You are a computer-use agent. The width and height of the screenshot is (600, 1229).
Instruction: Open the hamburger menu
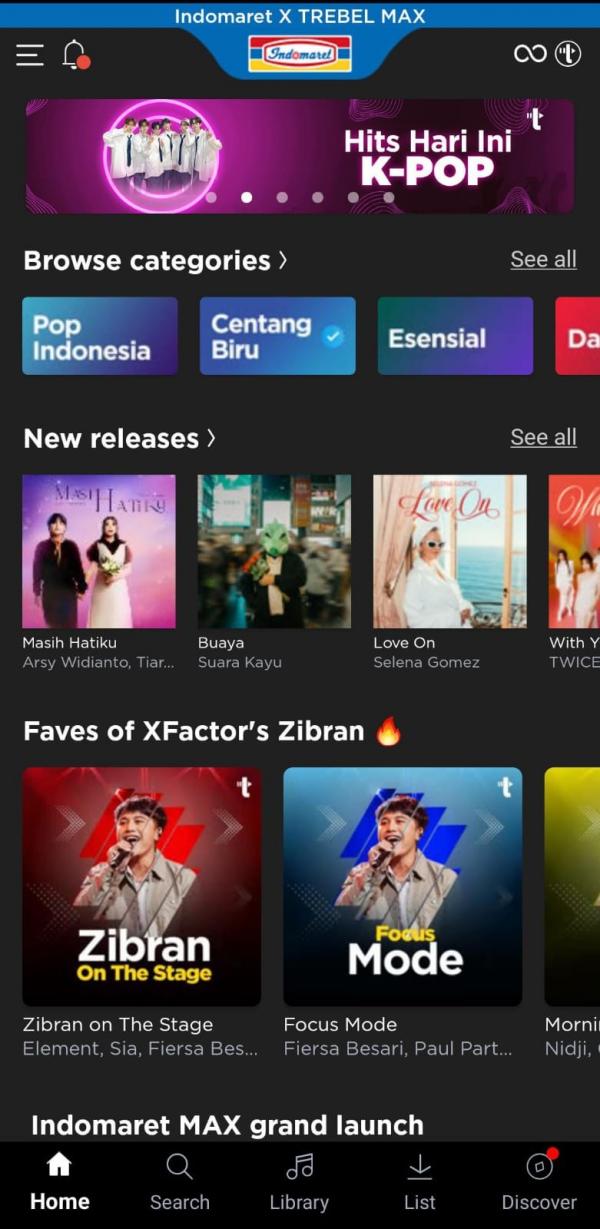pyautogui.click(x=30, y=55)
